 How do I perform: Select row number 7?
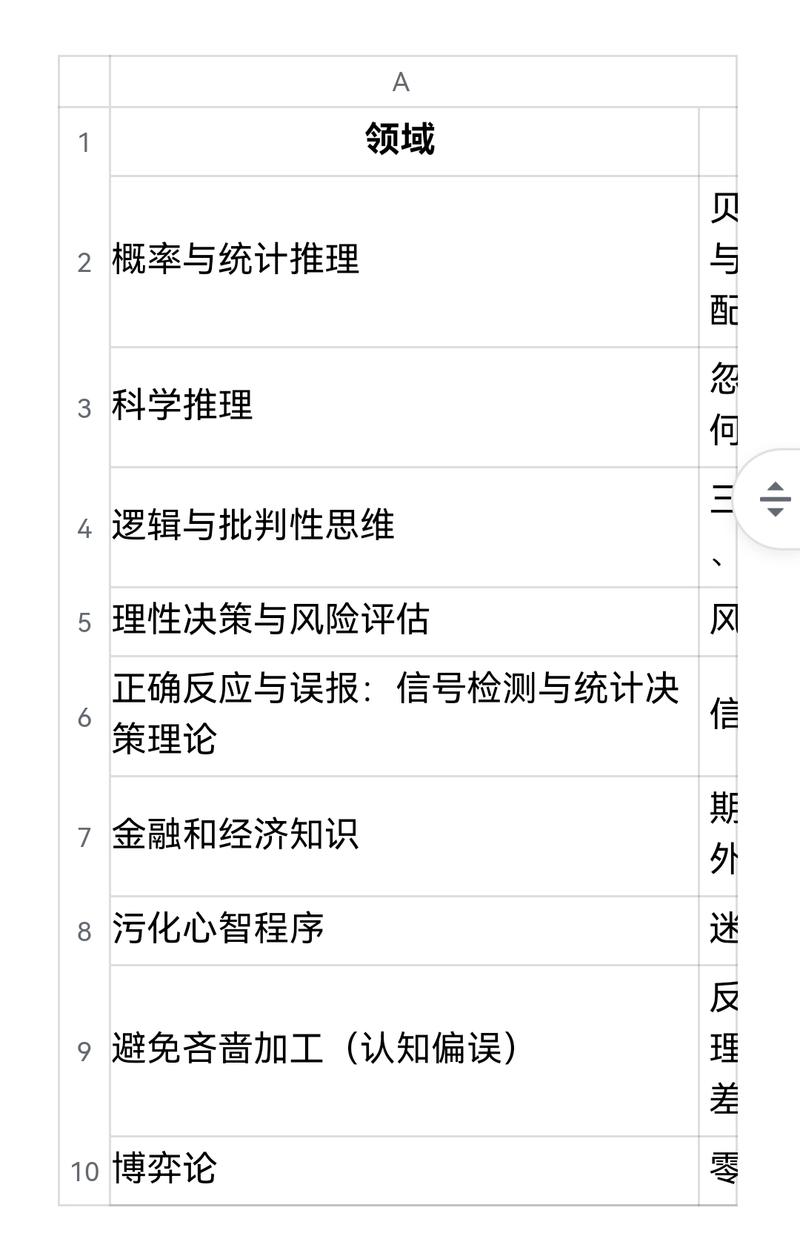(84, 833)
